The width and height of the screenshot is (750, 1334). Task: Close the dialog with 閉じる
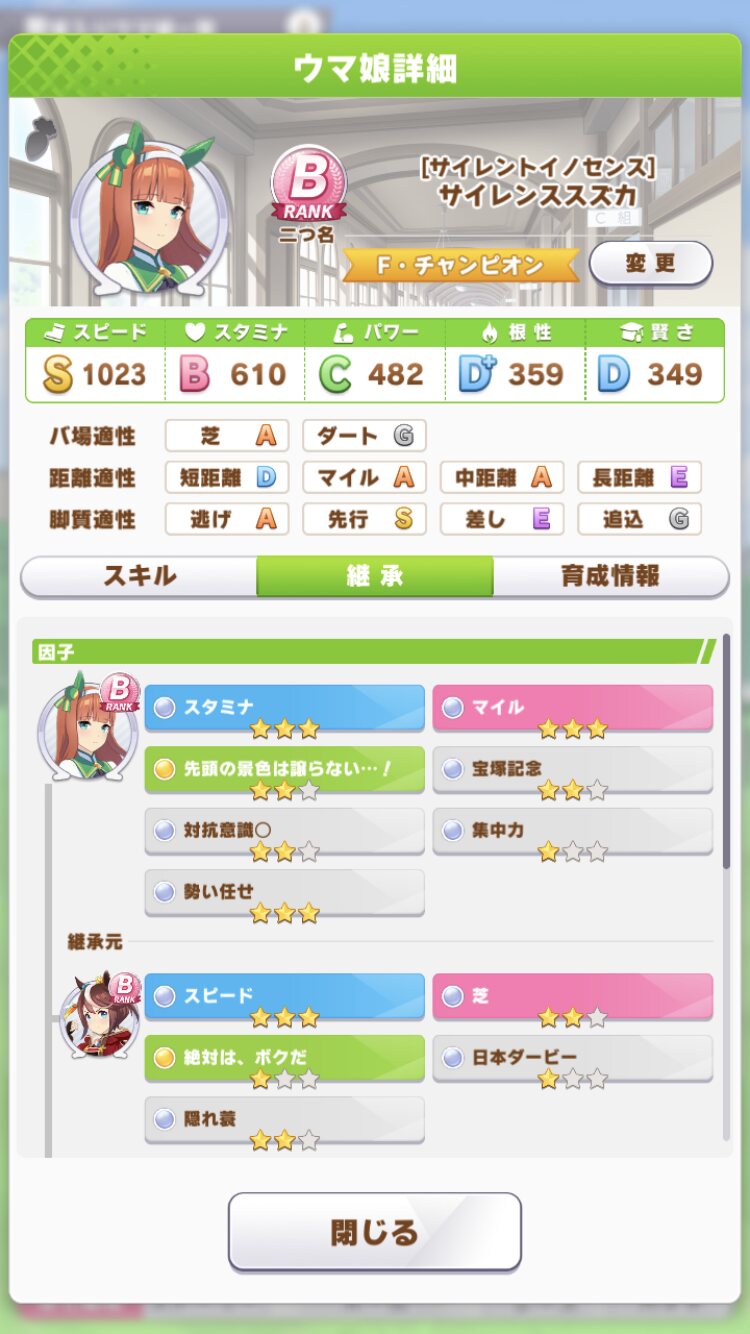(374, 1231)
